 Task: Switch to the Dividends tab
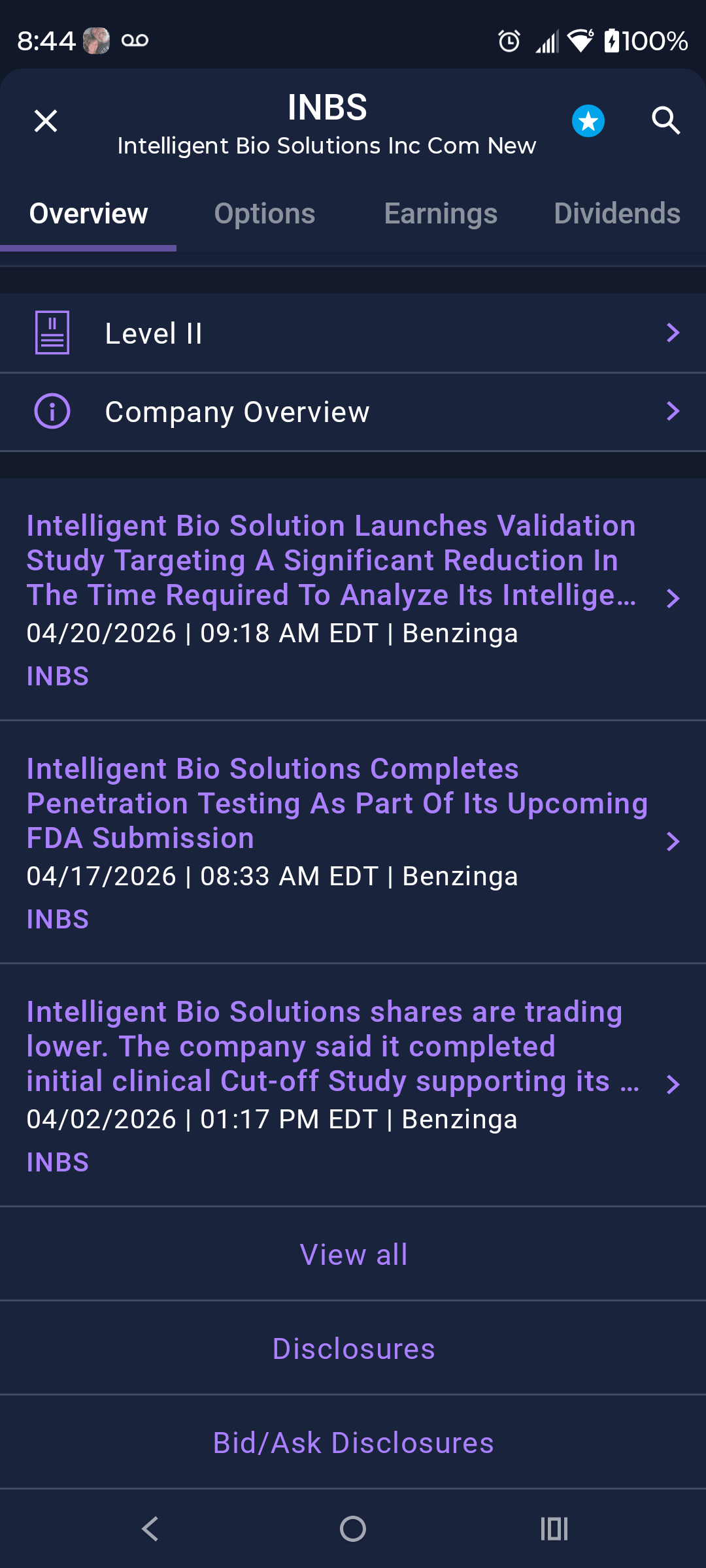tap(617, 214)
